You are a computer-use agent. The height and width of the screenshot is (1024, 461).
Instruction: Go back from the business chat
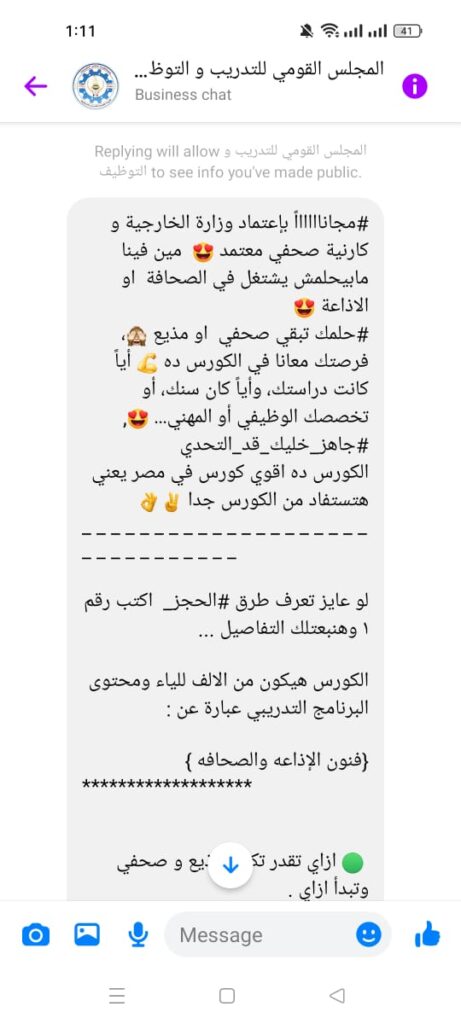click(35, 86)
